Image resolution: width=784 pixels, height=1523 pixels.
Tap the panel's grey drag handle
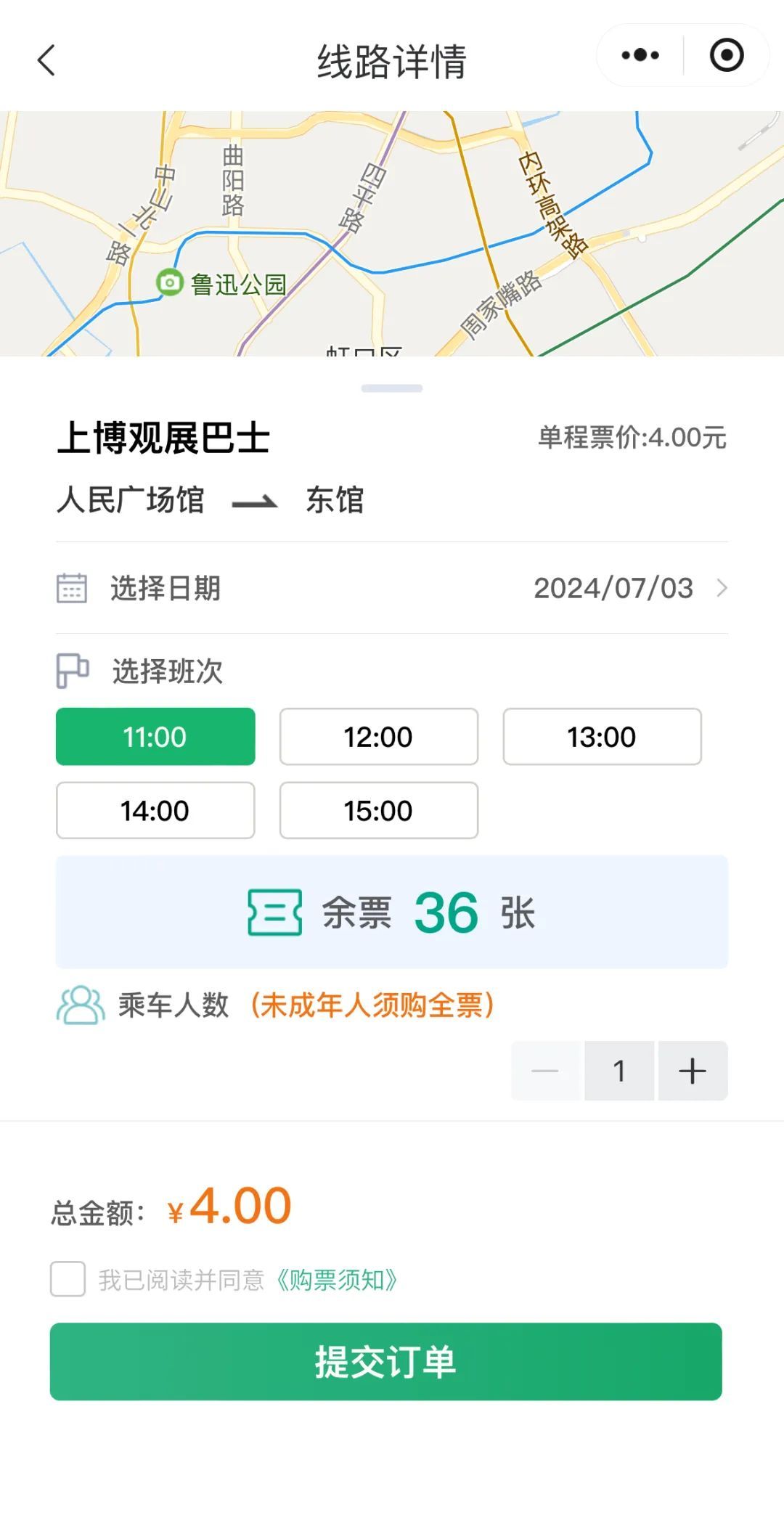392,388
